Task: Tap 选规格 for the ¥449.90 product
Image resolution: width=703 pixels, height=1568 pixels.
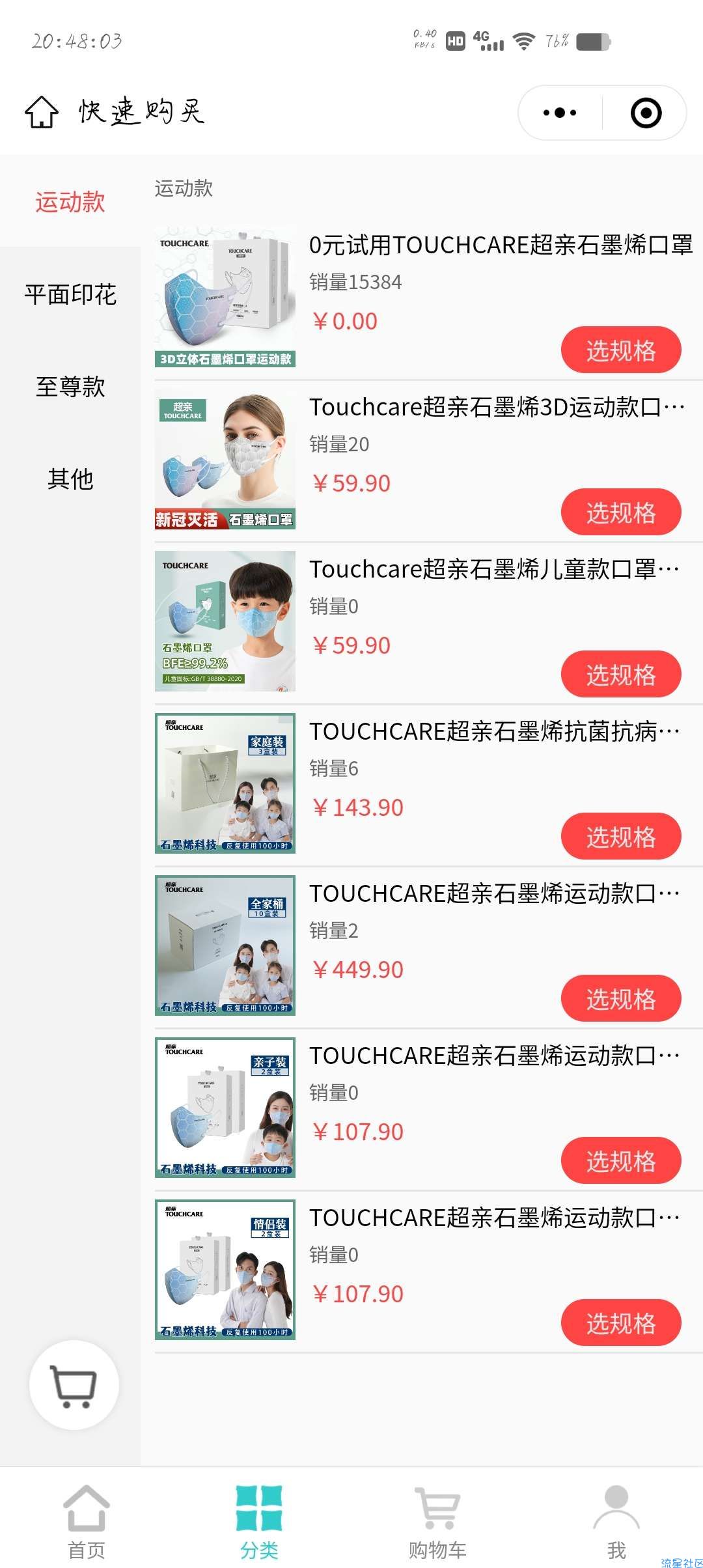Action: point(621,999)
